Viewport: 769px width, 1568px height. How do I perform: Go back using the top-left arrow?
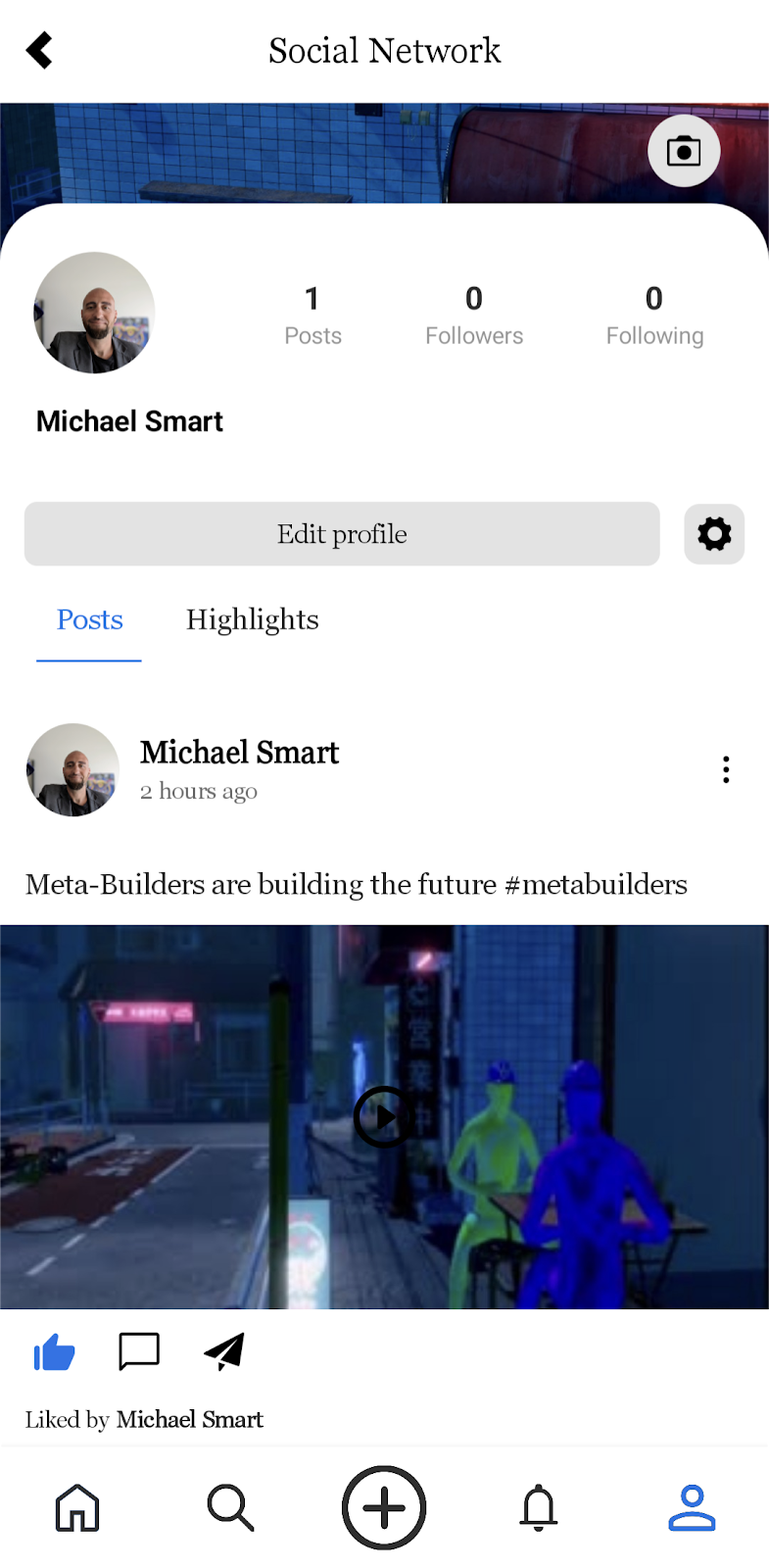point(39,50)
